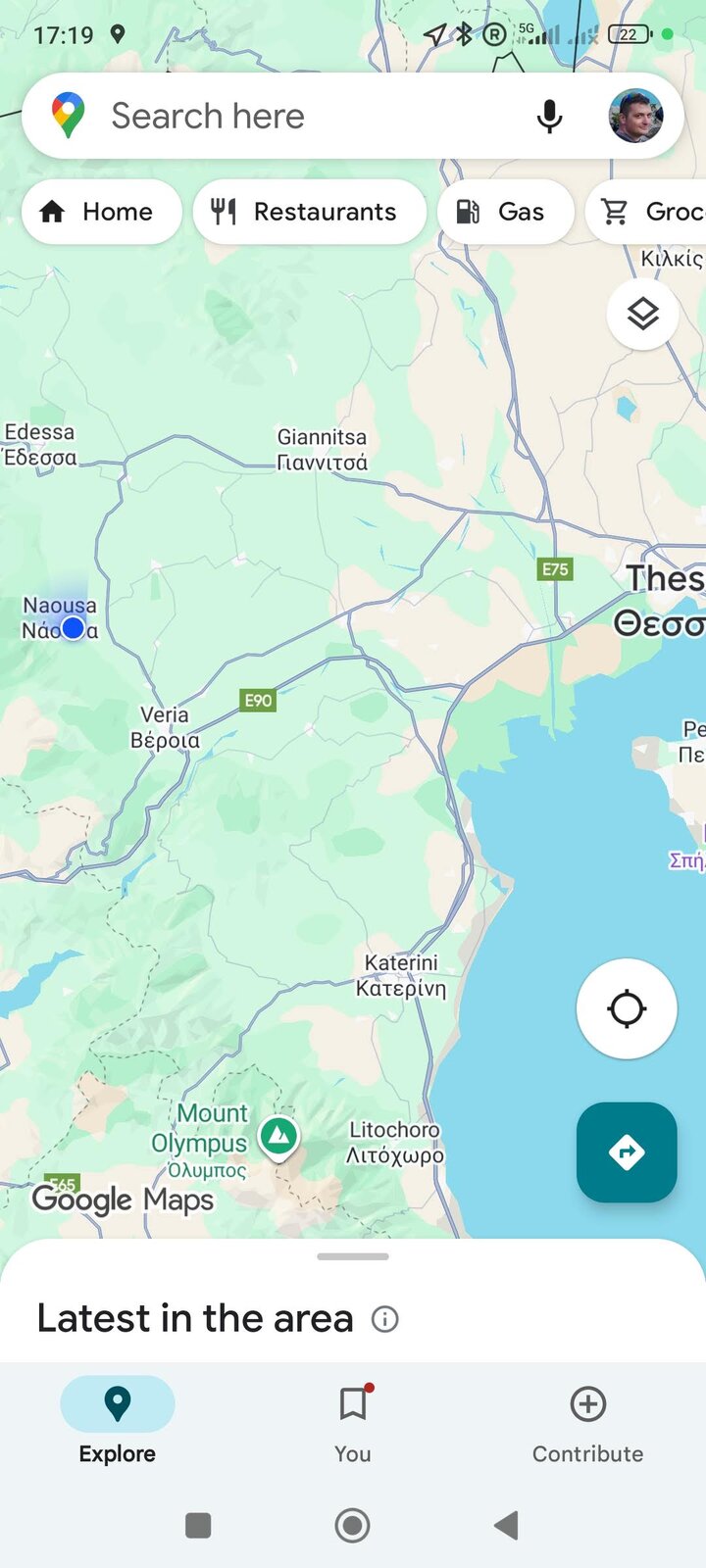Go back using the system back button
Image resolution: width=706 pixels, height=1568 pixels.
(506, 1525)
